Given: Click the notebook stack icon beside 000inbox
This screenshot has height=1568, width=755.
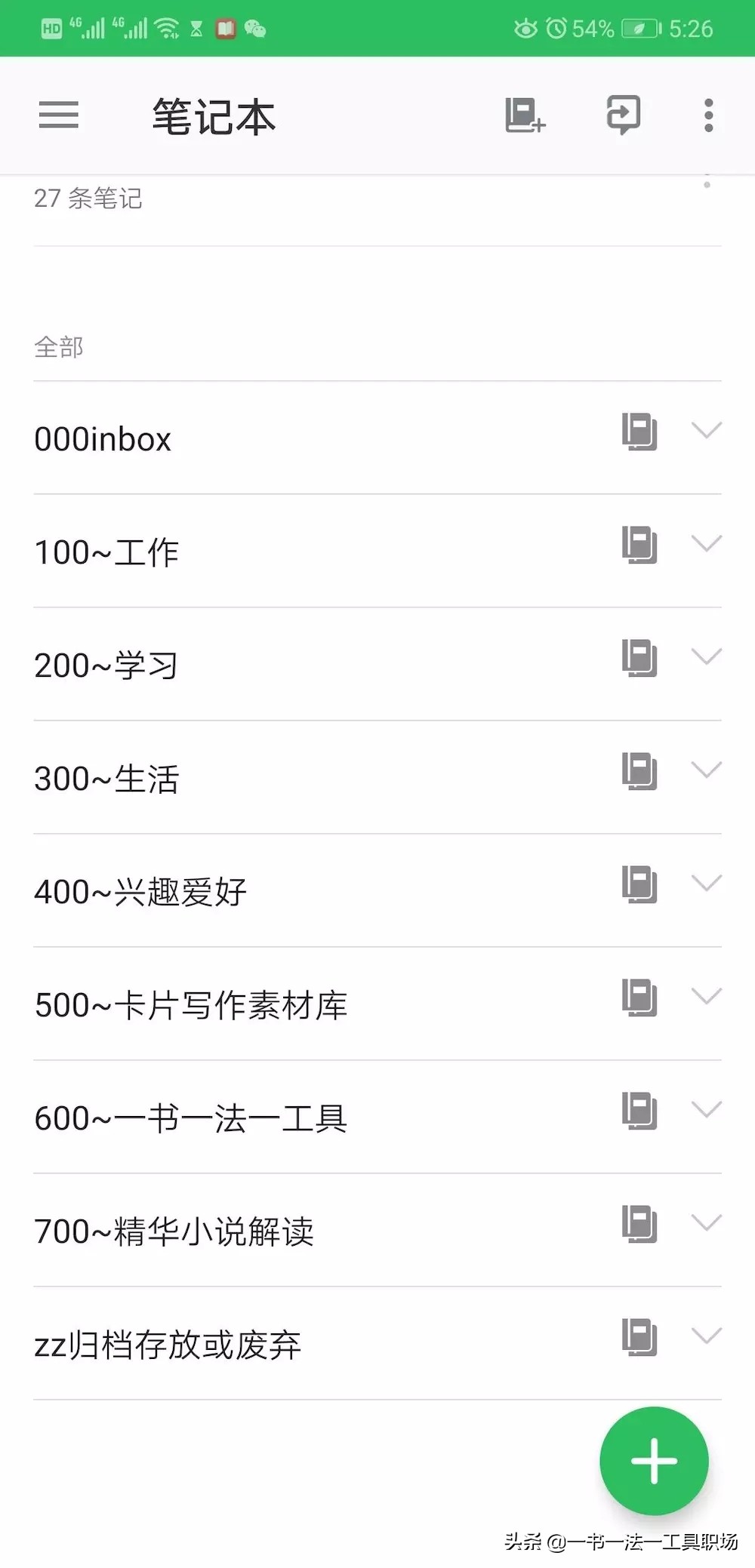Looking at the screenshot, I should pos(639,432).
